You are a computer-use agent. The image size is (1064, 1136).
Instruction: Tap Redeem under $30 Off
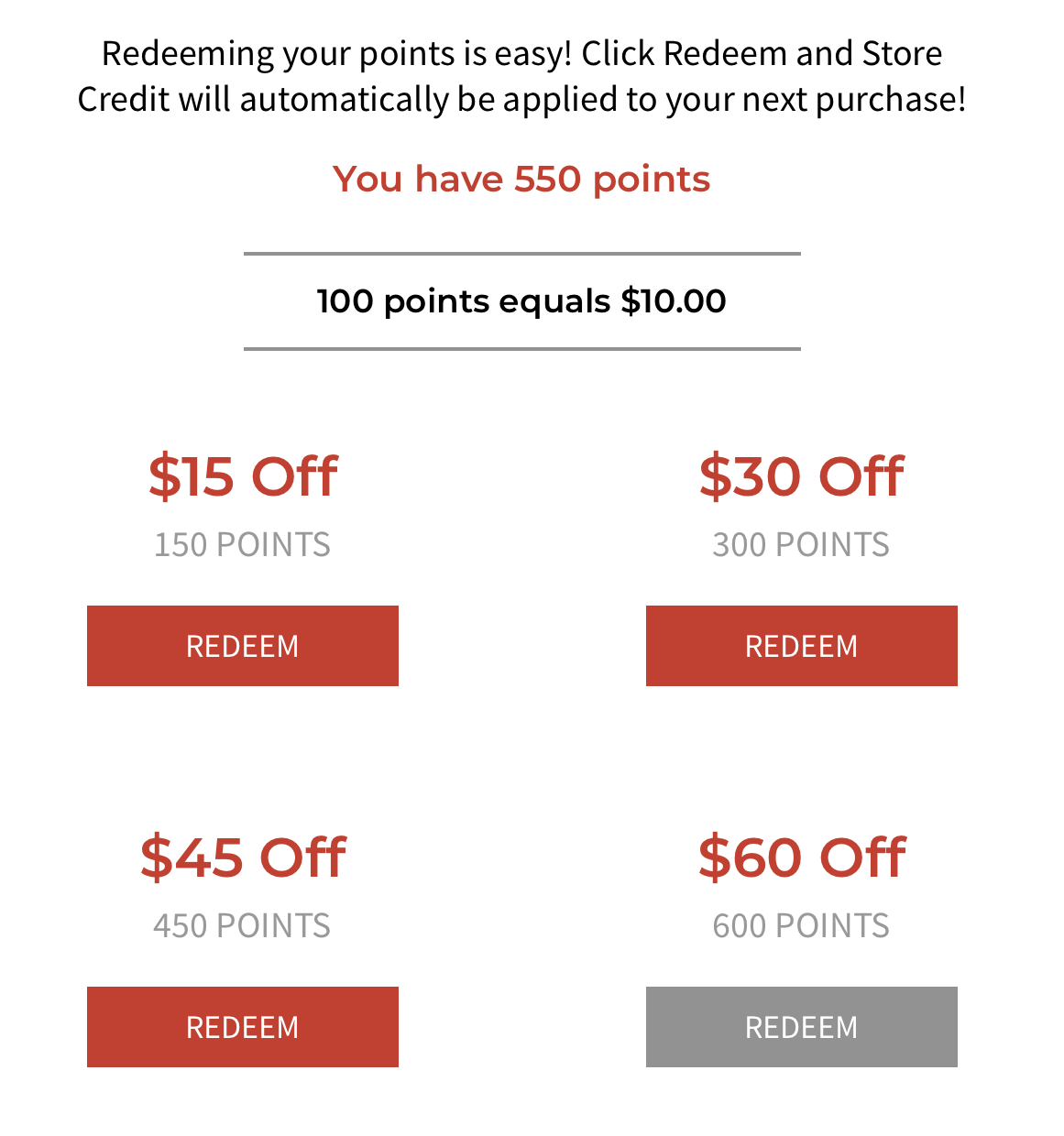click(x=801, y=646)
